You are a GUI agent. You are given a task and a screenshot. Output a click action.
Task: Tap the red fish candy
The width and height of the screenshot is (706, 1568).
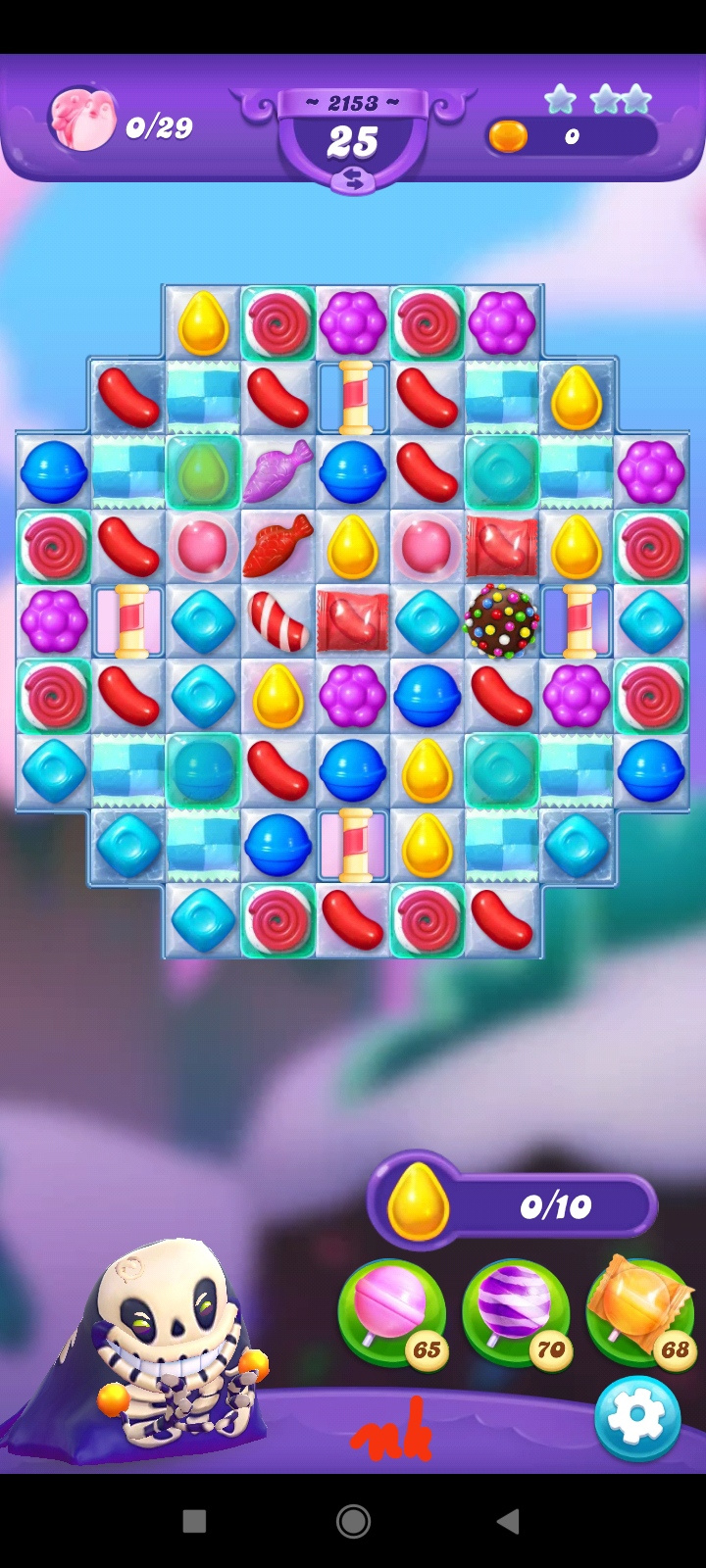pos(277,546)
